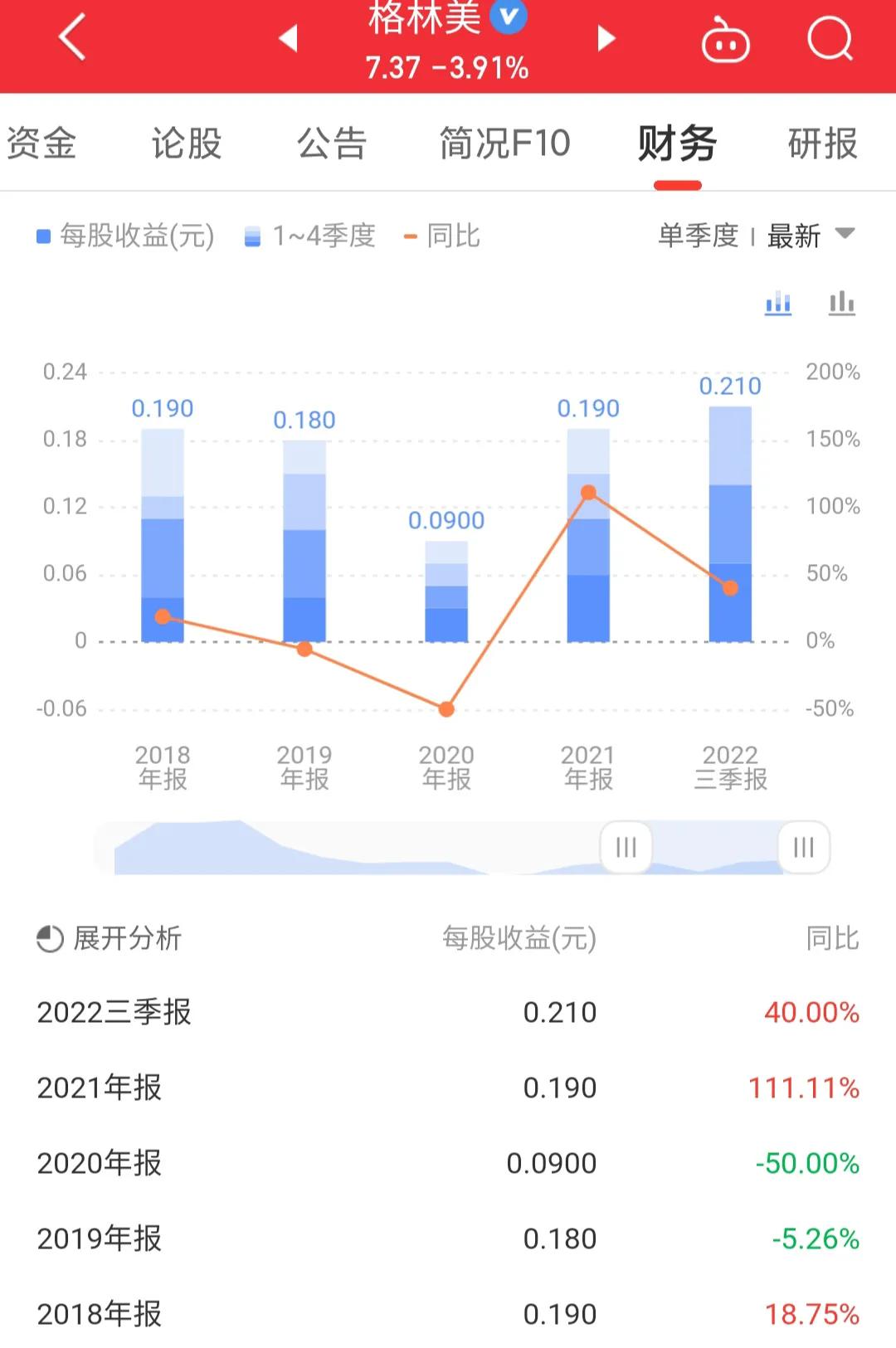
Task: Select 单季度 to view quarterly data
Action: pos(697,237)
